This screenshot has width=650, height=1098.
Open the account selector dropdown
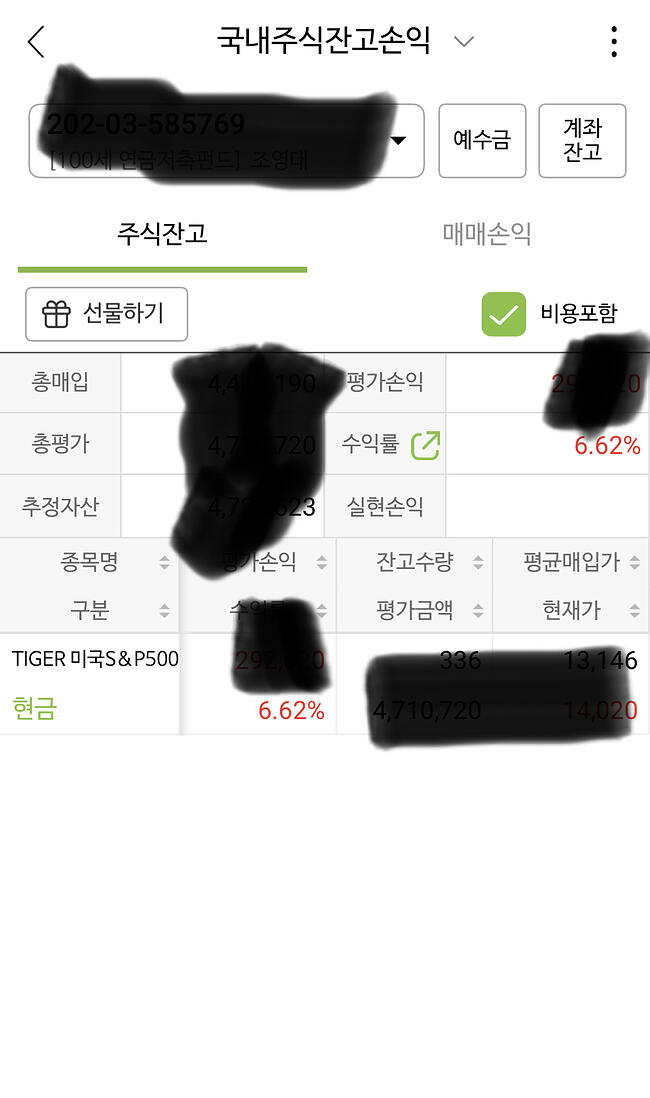tap(398, 141)
